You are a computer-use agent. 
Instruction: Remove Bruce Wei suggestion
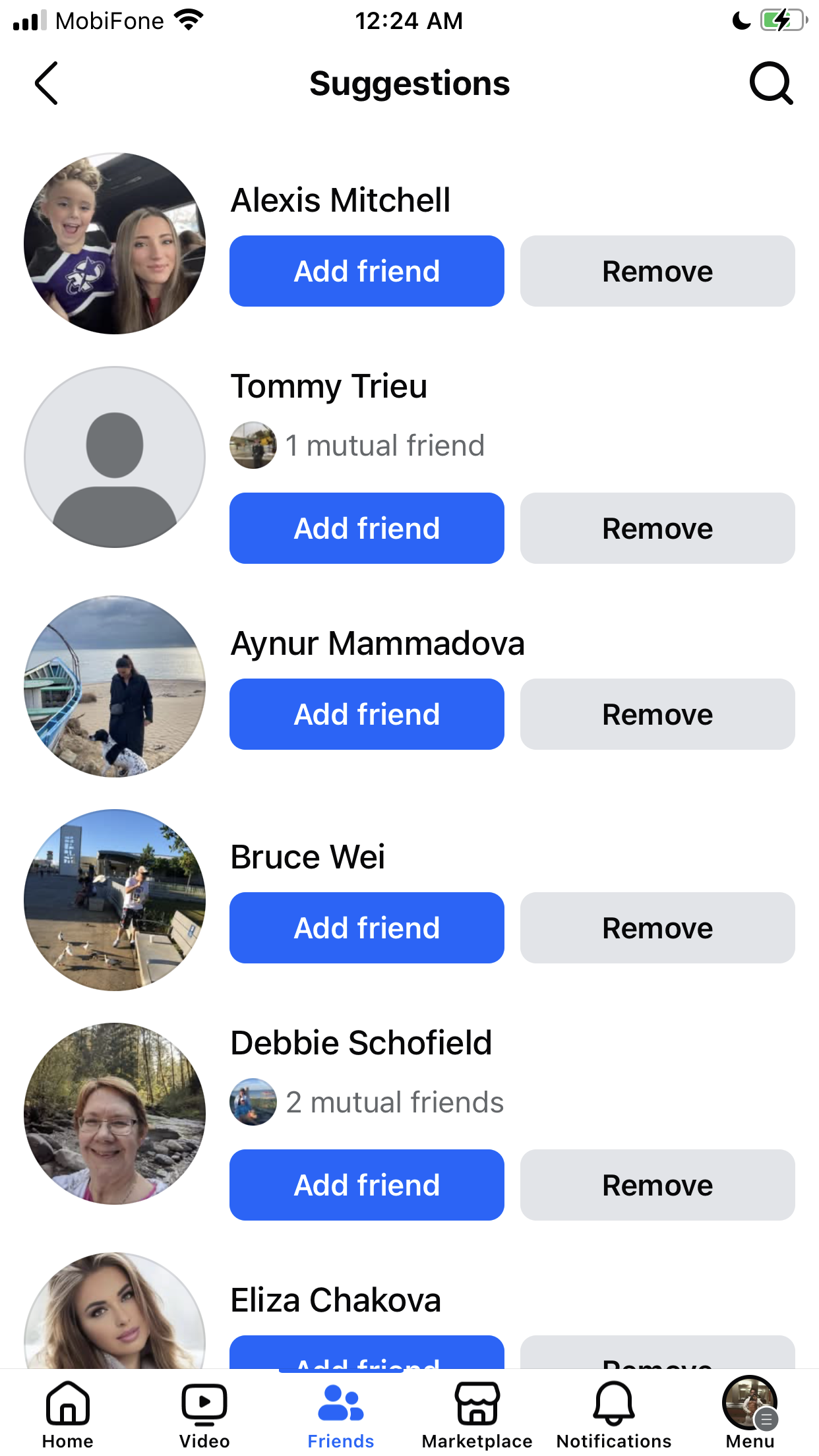point(657,928)
